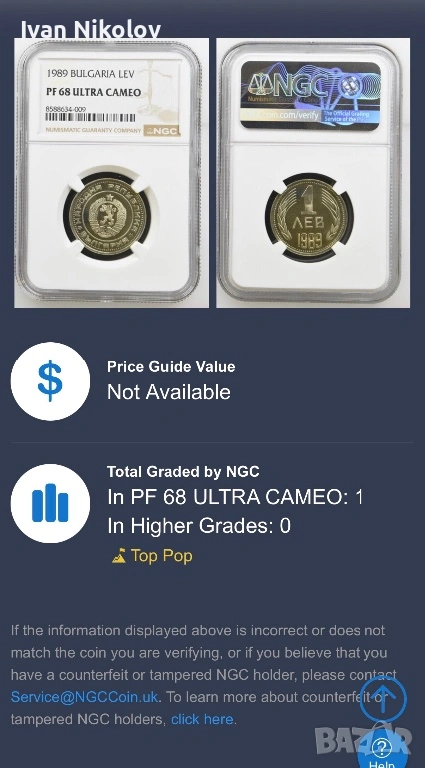Image resolution: width=425 pixels, height=768 pixels.
Task: Open the obverse slab image of the coin
Action: (112, 173)
